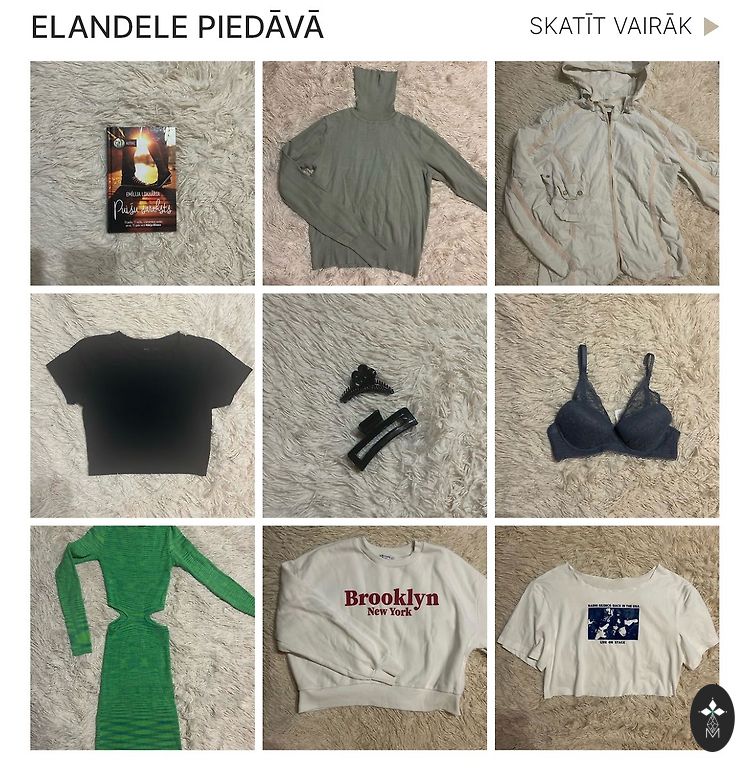View the green cutout dress item
751x768 pixels.
pos(142,637)
